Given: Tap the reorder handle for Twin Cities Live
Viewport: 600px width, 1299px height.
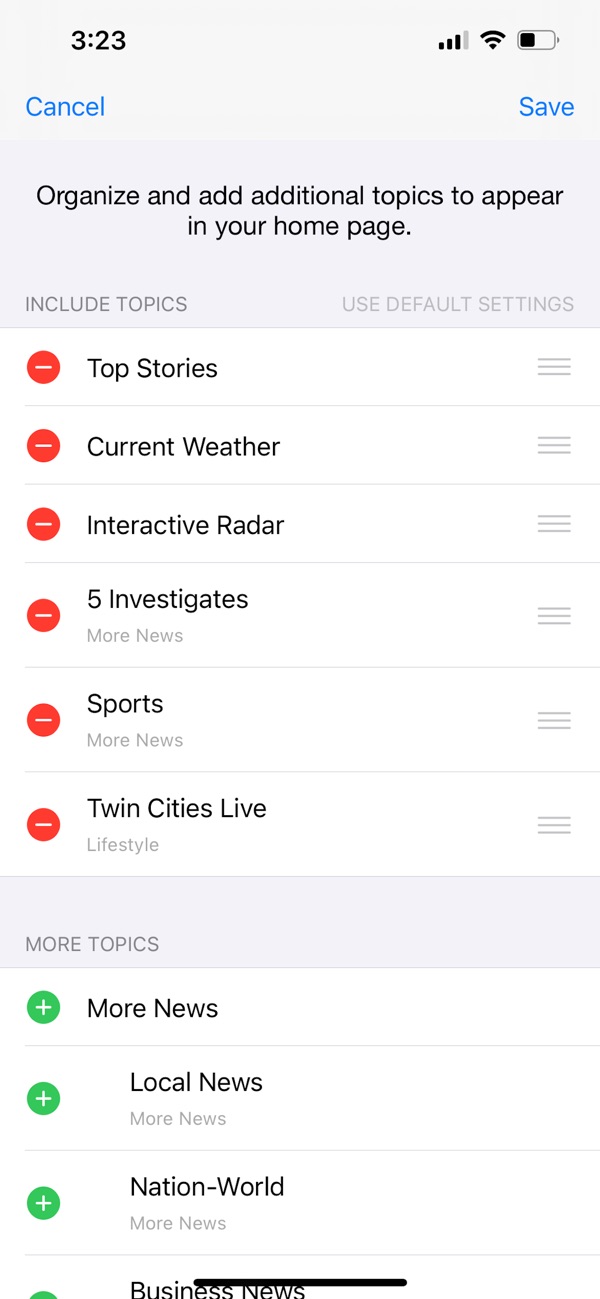Looking at the screenshot, I should coord(554,825).
